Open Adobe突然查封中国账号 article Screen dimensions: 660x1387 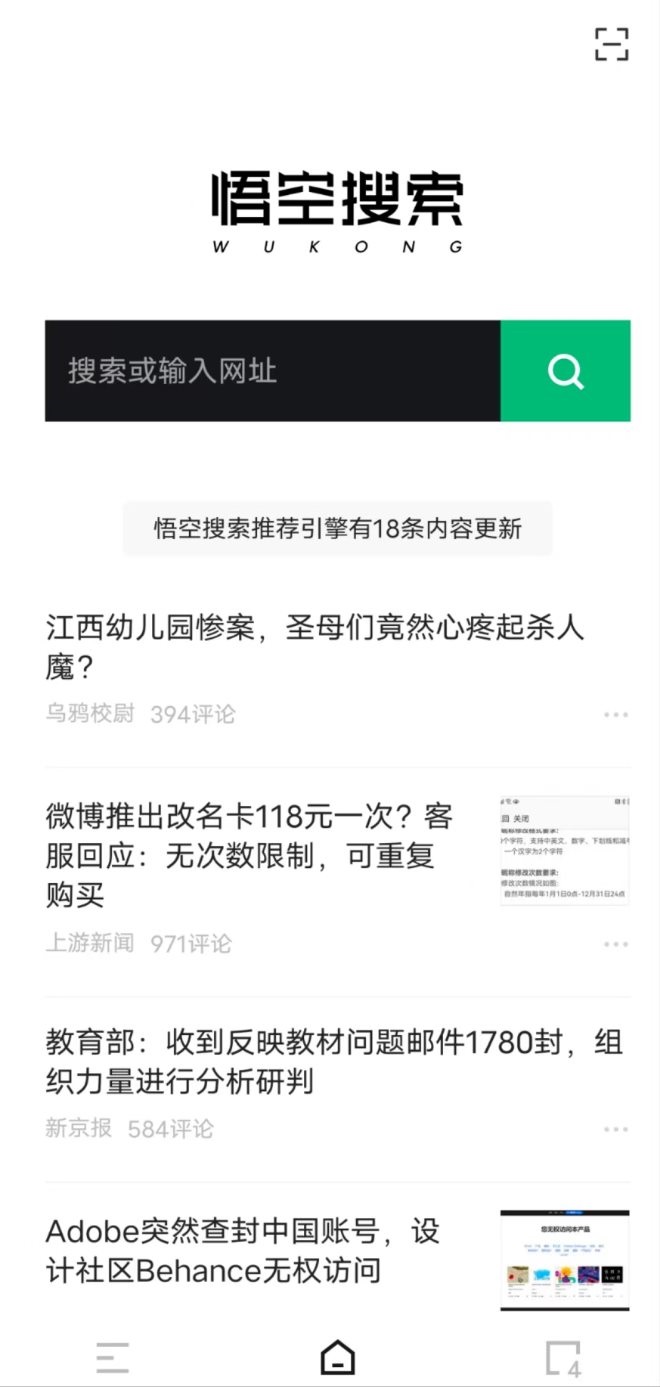point(243,1250)
